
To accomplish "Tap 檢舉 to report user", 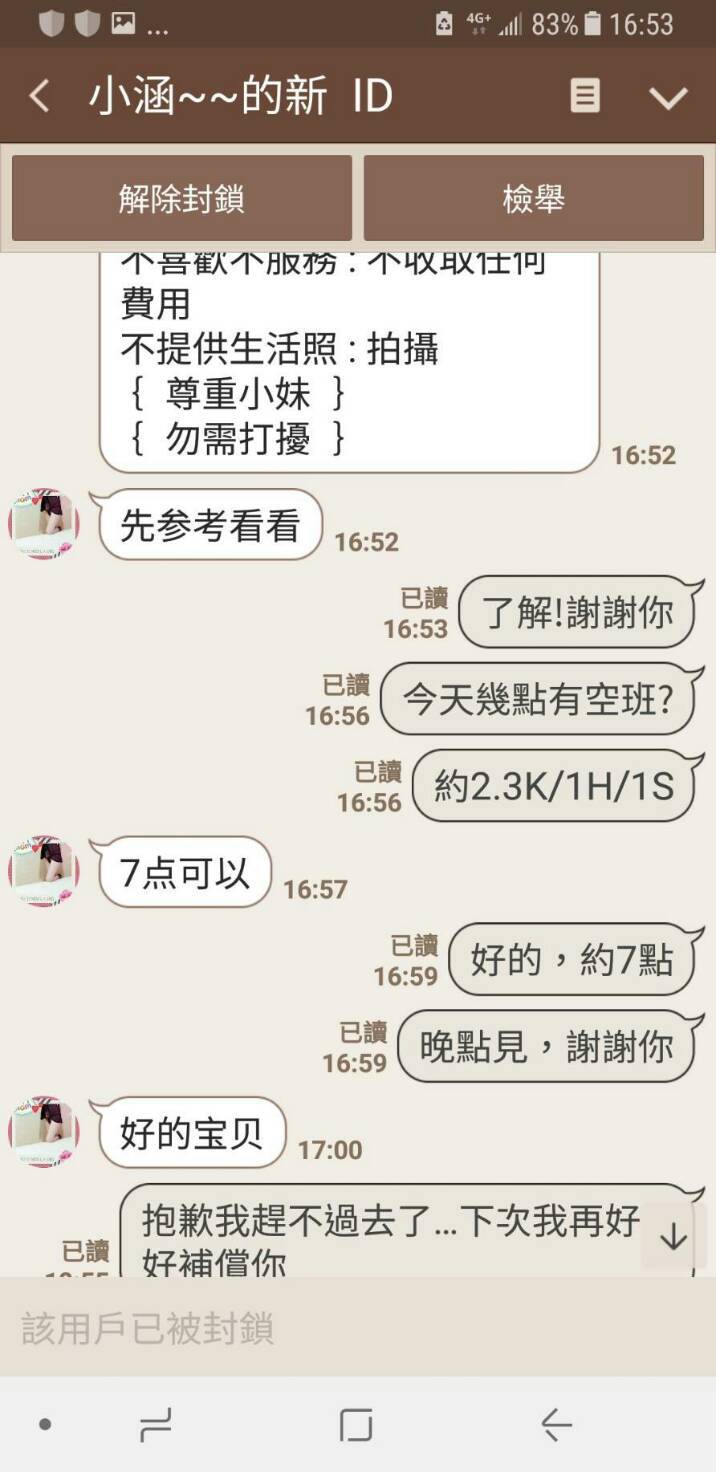I will click(x=533, y=199).
